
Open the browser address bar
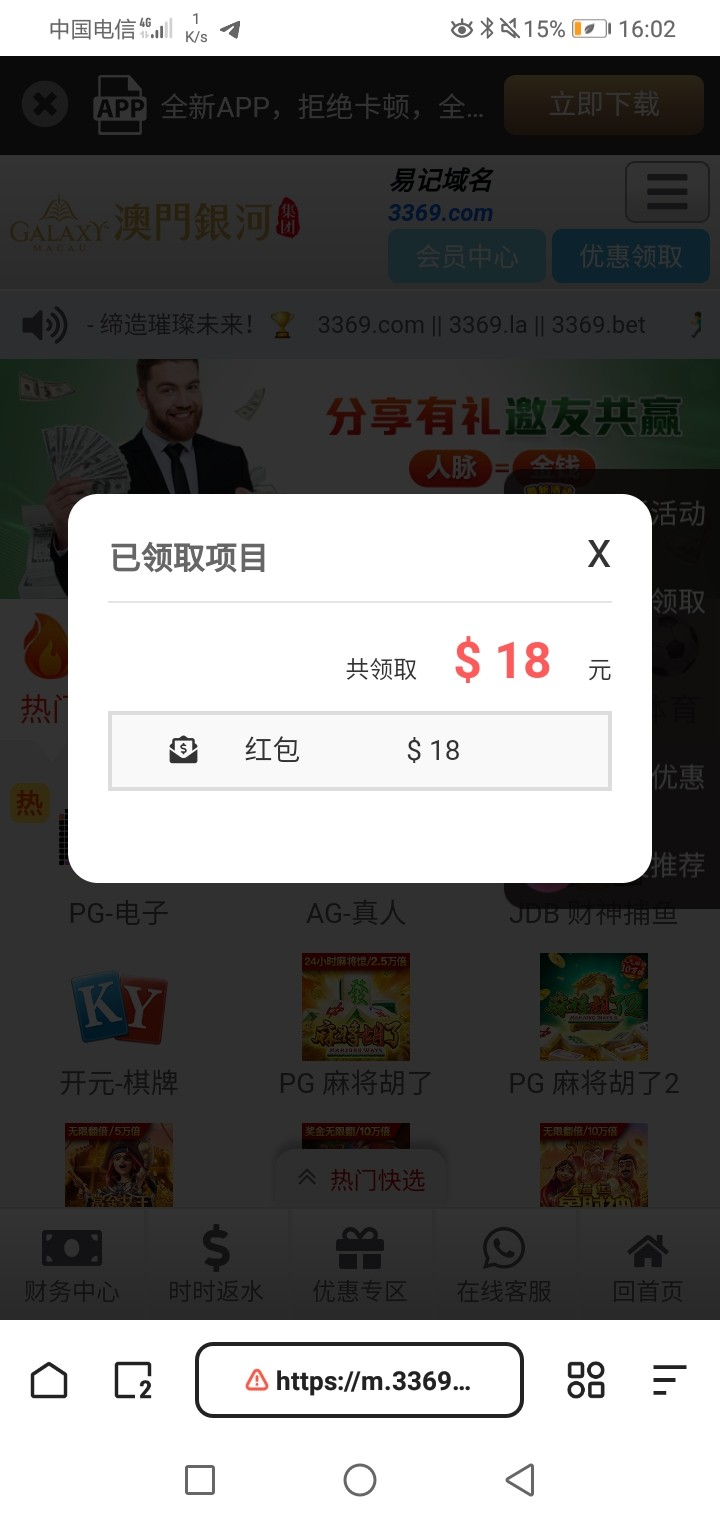(x=359, y=1380)
